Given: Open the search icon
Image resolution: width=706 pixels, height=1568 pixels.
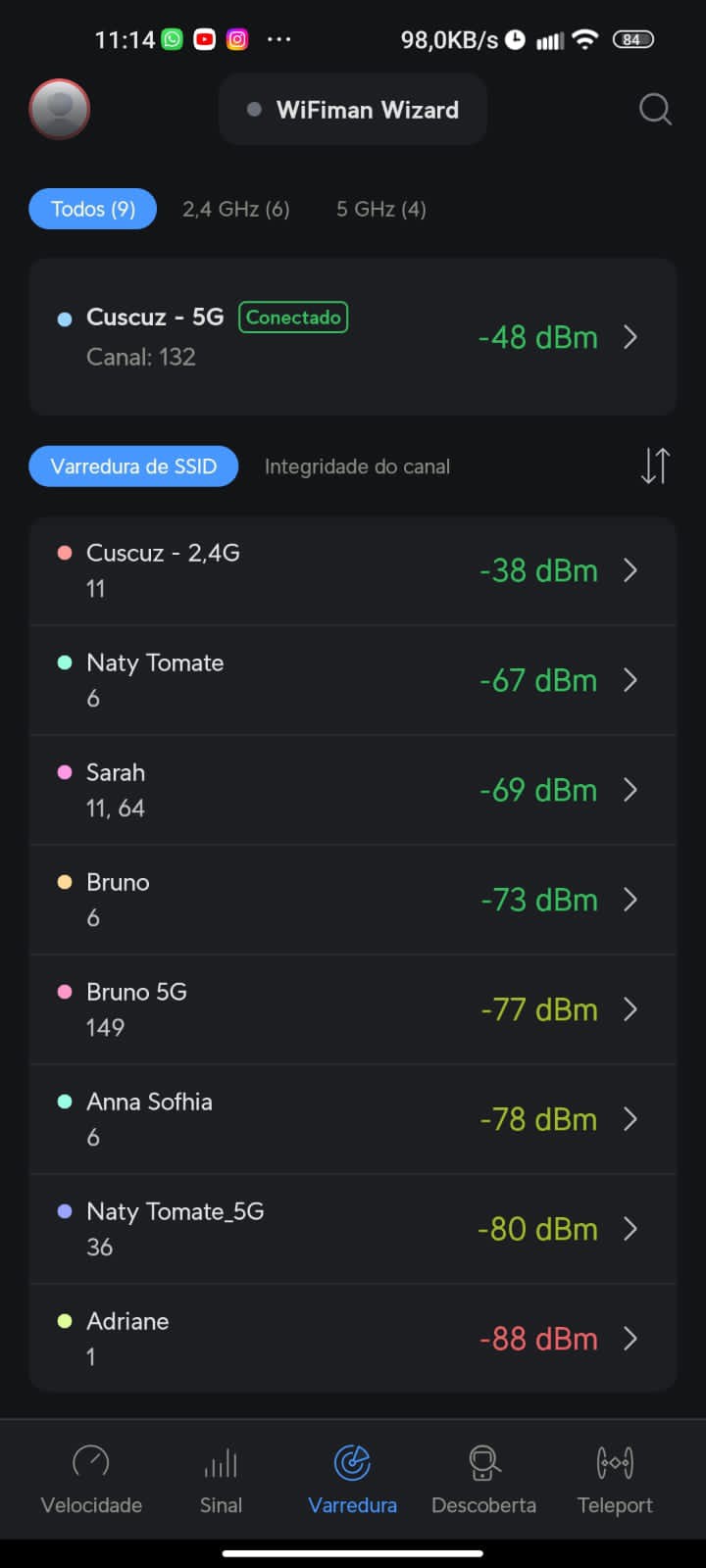Looking at the screenshot, I should pos(655,109).
